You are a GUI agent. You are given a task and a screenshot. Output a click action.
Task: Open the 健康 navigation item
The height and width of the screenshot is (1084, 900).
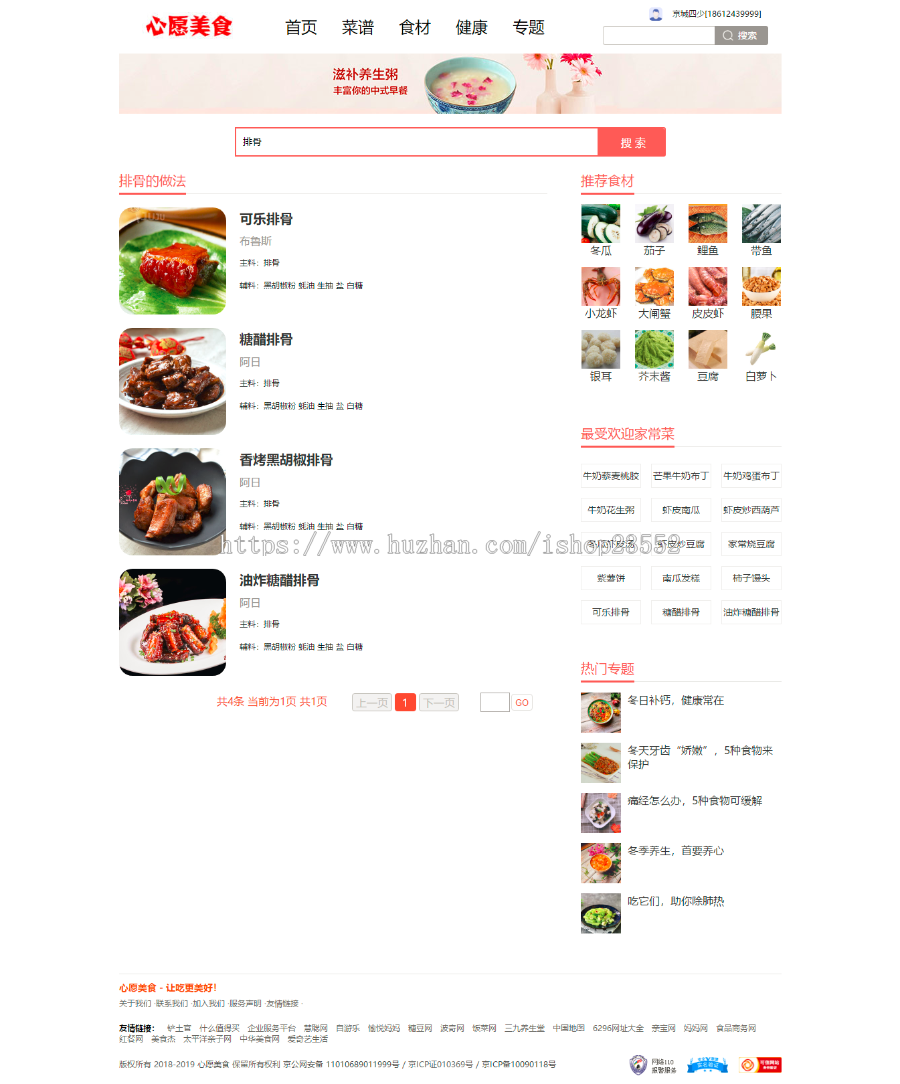(x=471, y=27)
